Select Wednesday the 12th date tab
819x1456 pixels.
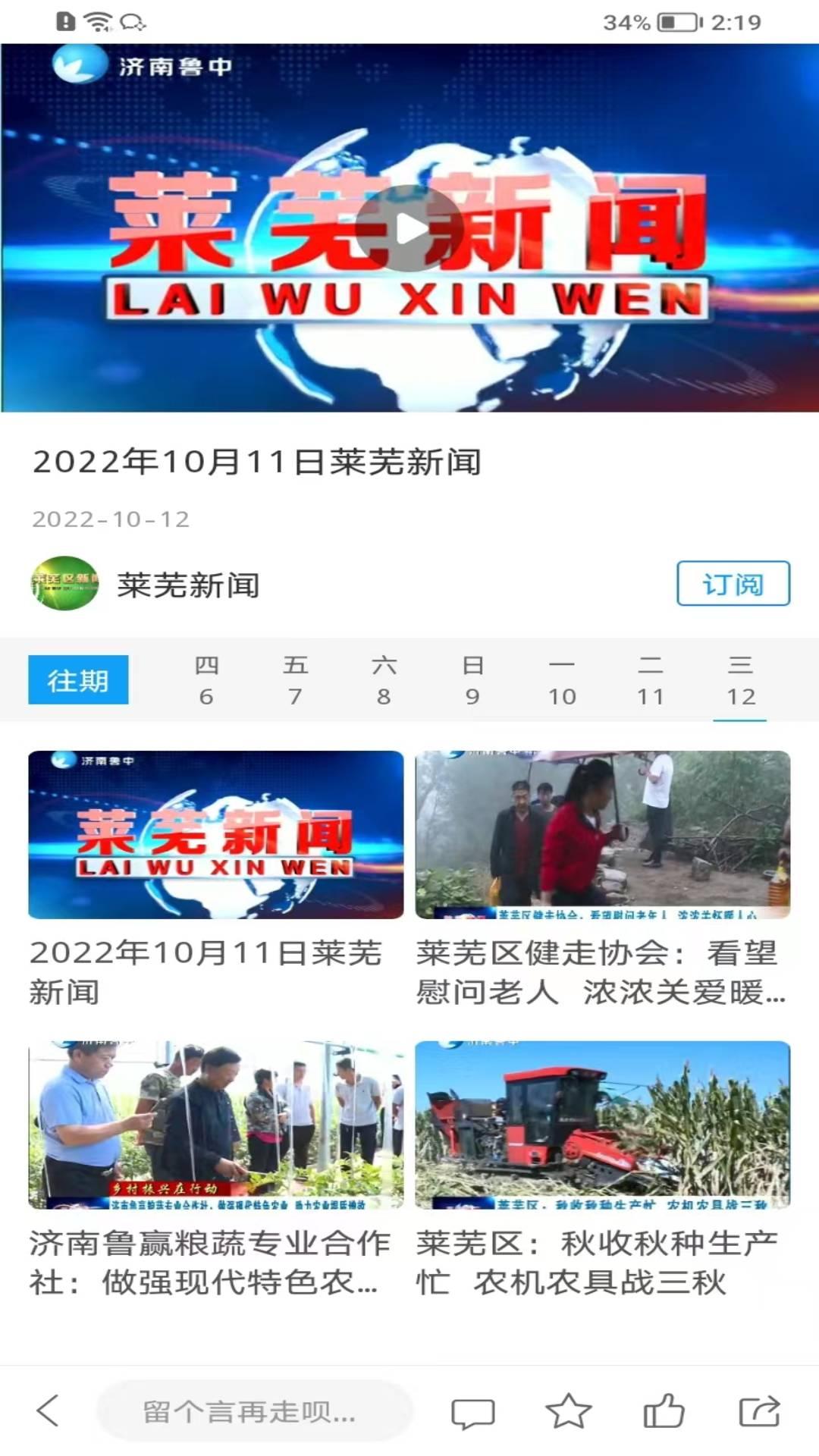tap(740, 680)
